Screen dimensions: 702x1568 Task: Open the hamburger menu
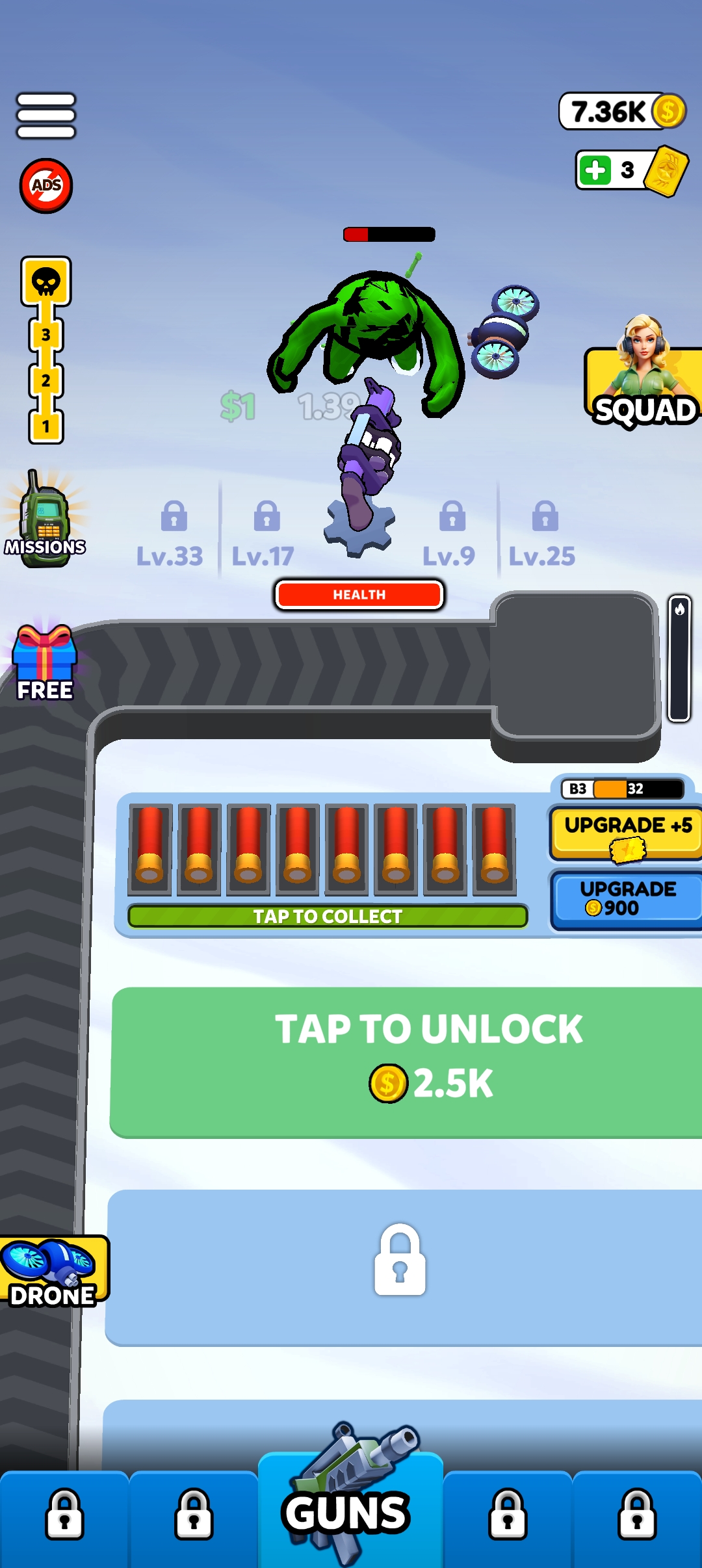coord(46,116)
